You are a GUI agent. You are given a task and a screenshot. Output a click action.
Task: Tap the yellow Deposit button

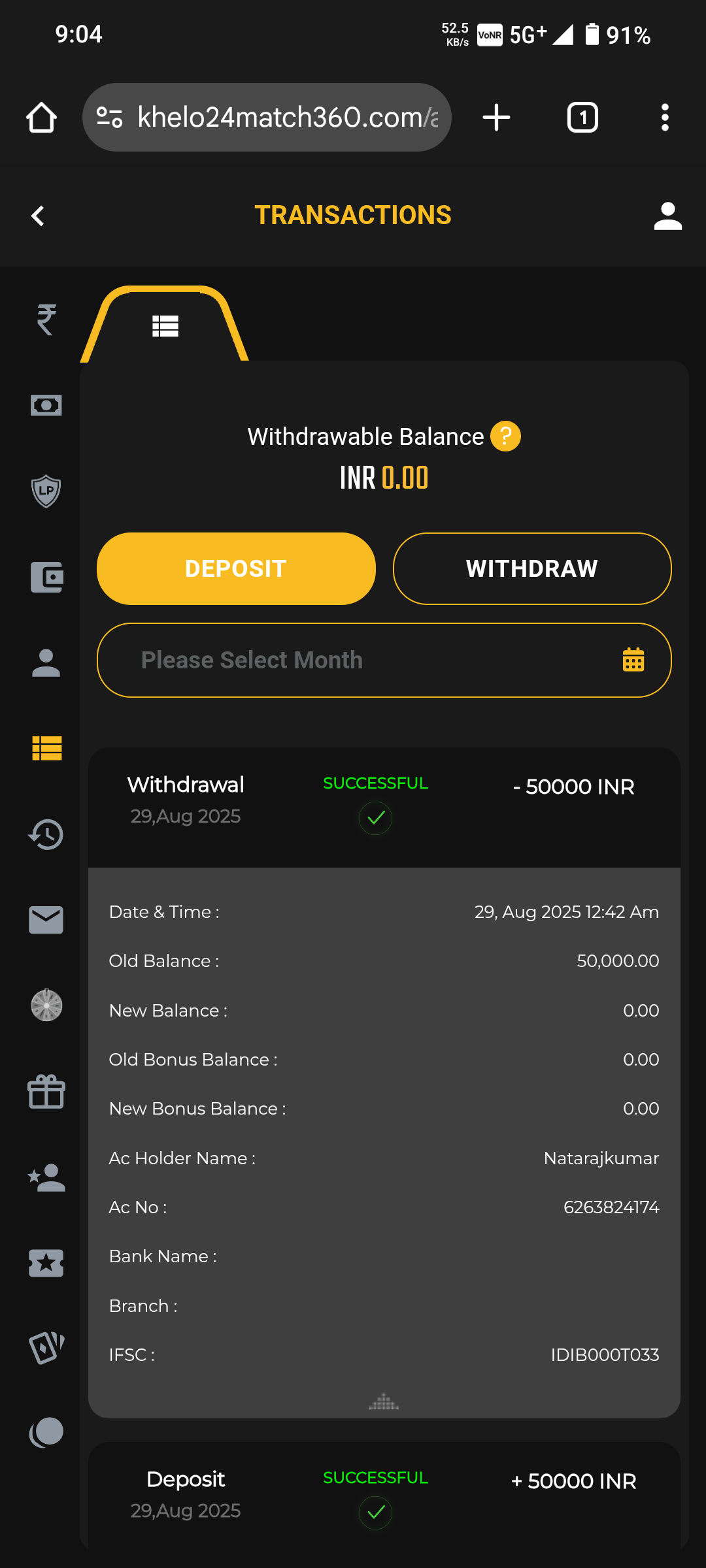pos(236,568)
